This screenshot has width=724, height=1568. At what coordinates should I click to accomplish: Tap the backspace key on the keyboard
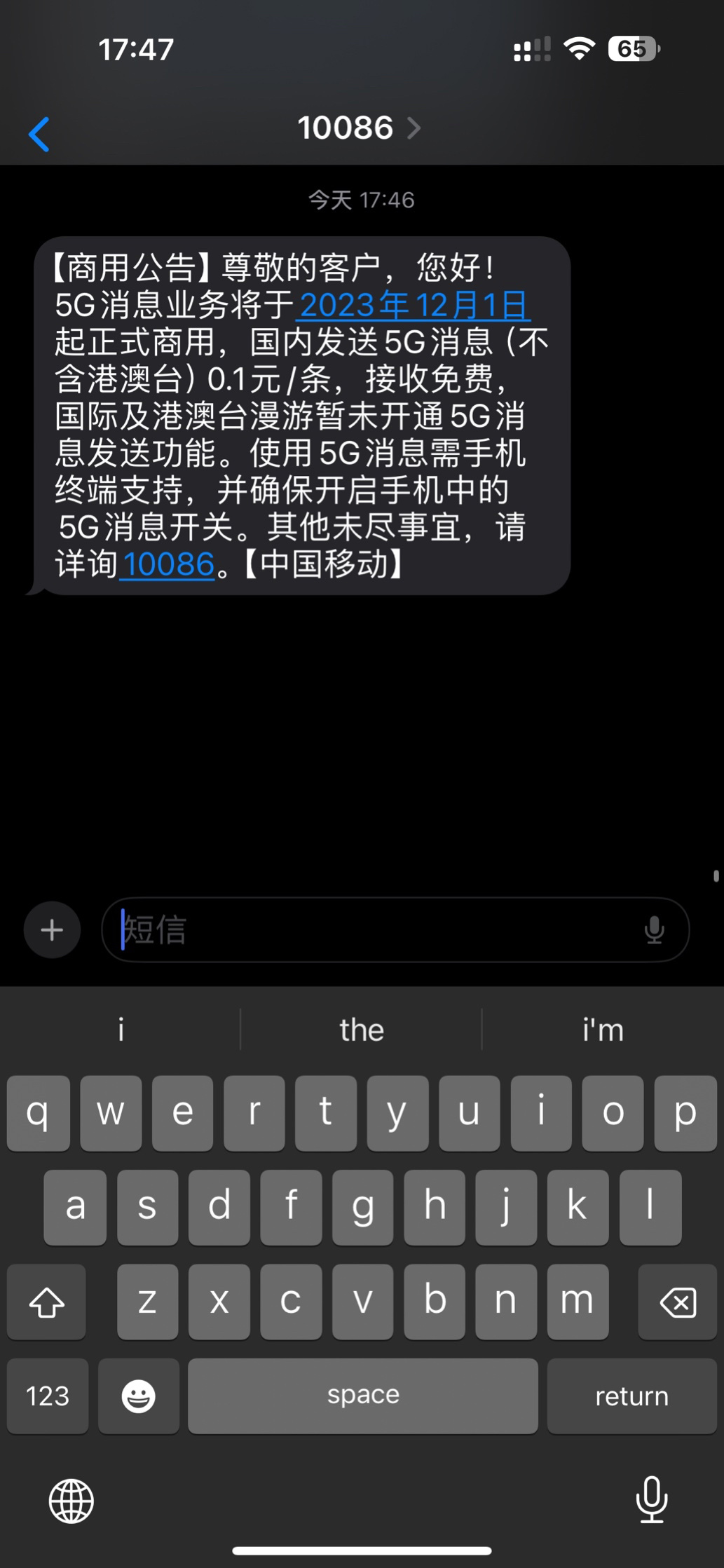[676, 1302]
